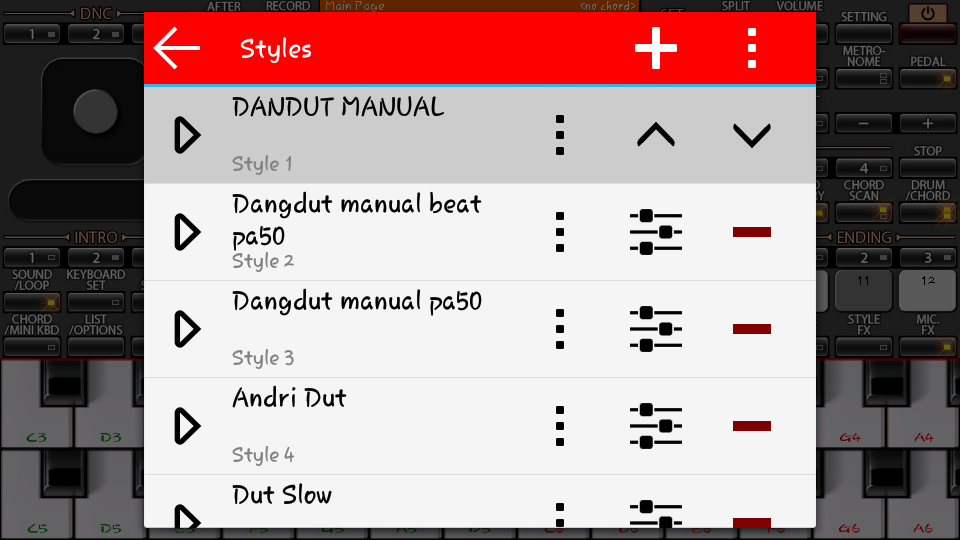The height and width of the screenshot is (540, 960).
Task: Go back from the Styles screen
Action: (x=177, y=48)
